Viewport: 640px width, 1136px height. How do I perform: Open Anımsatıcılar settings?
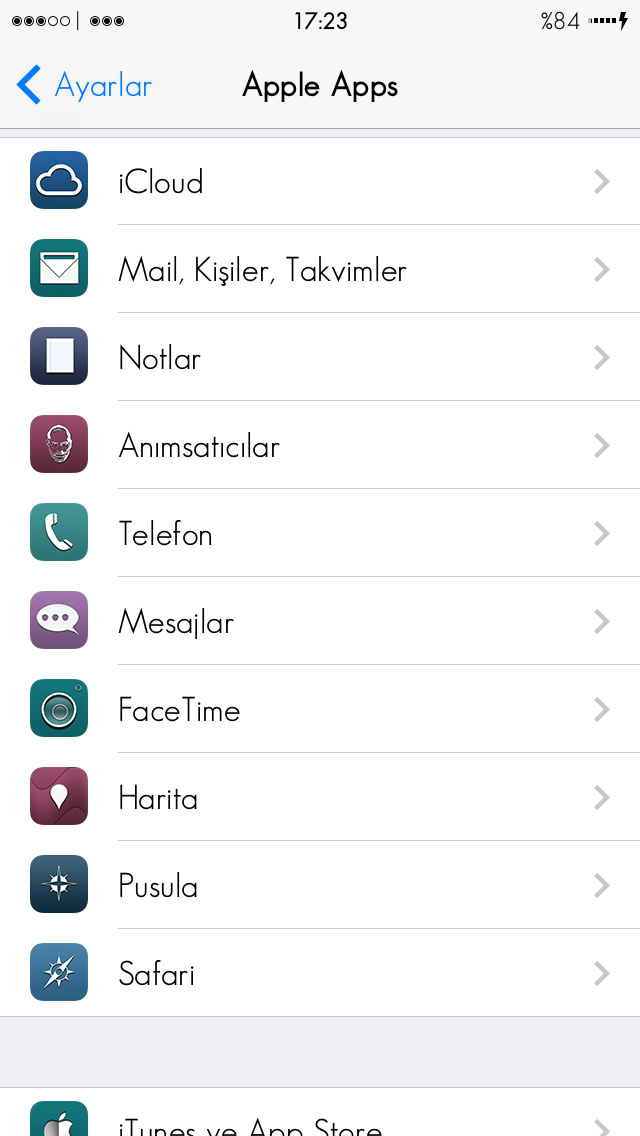(320, 445)
